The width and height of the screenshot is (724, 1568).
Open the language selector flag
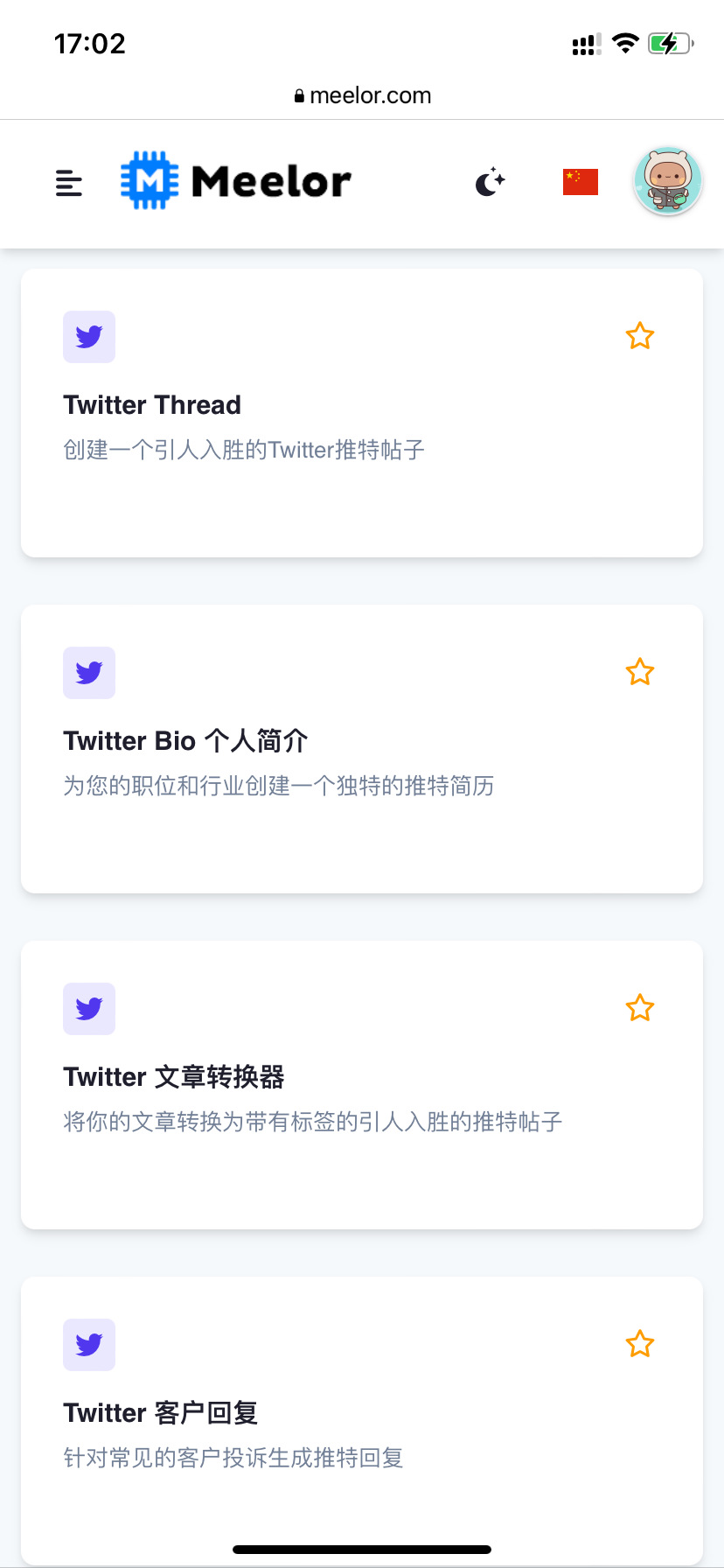pyautogui.click(x=580, y=182)
